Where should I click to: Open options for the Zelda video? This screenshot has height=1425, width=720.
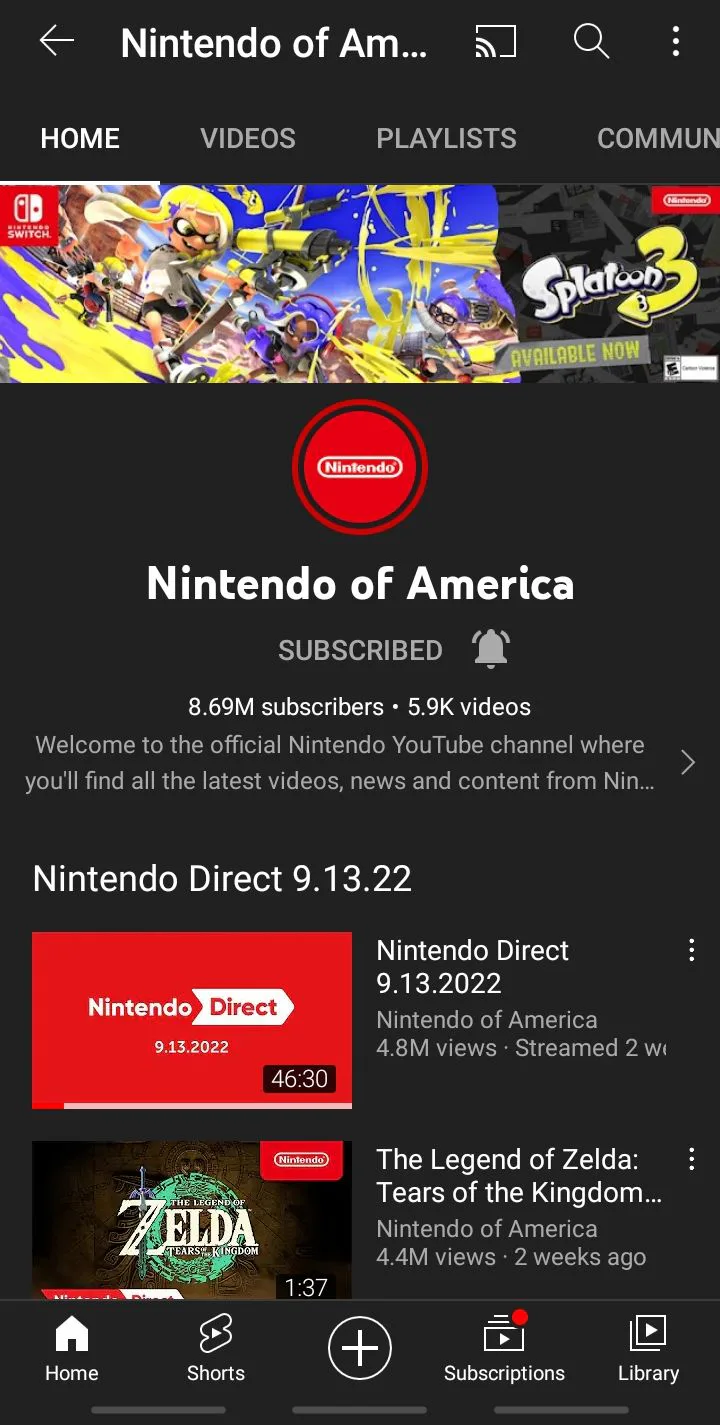(x=691, y=1160)
